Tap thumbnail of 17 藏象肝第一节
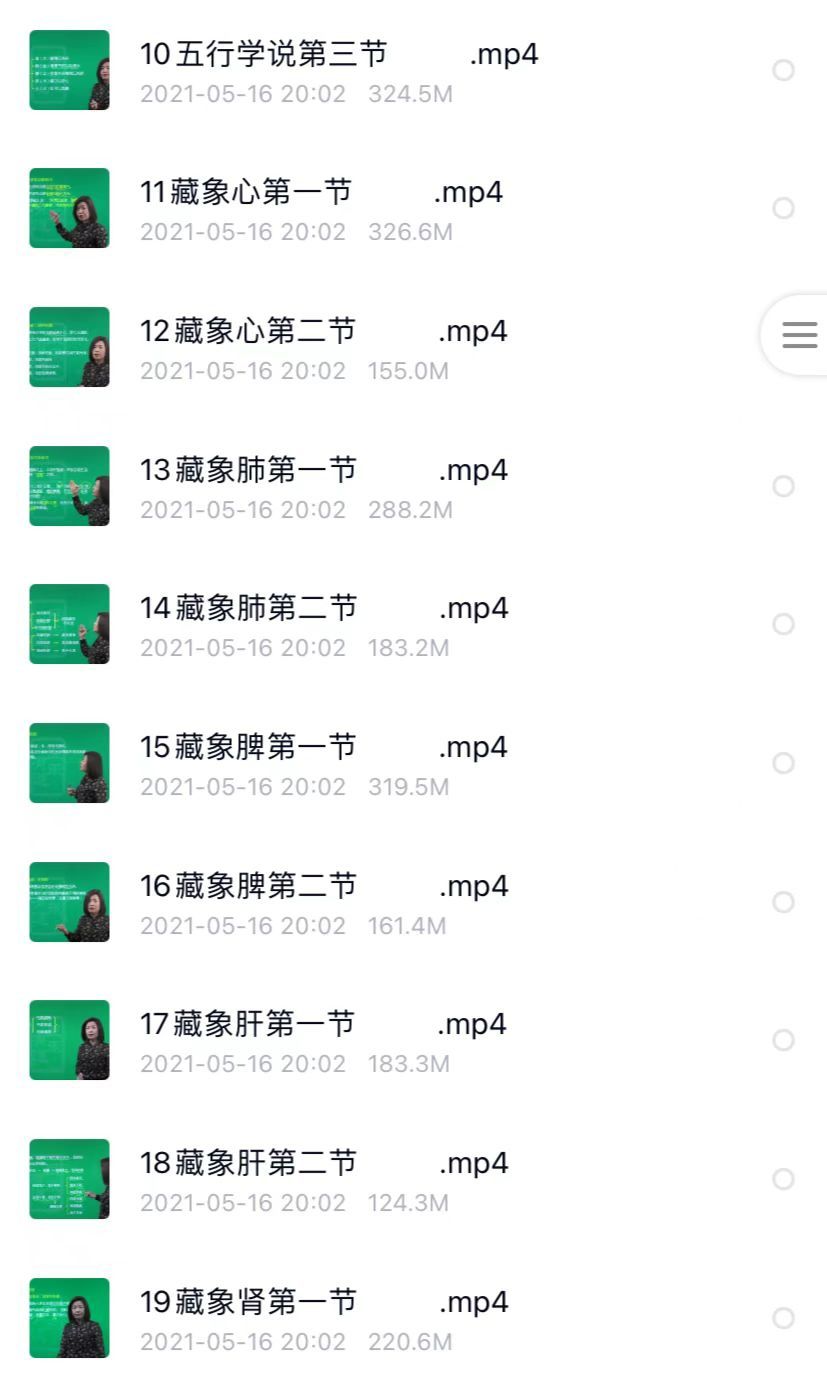The width and height of the screenshot is (827, 1377). point(69,1040)
